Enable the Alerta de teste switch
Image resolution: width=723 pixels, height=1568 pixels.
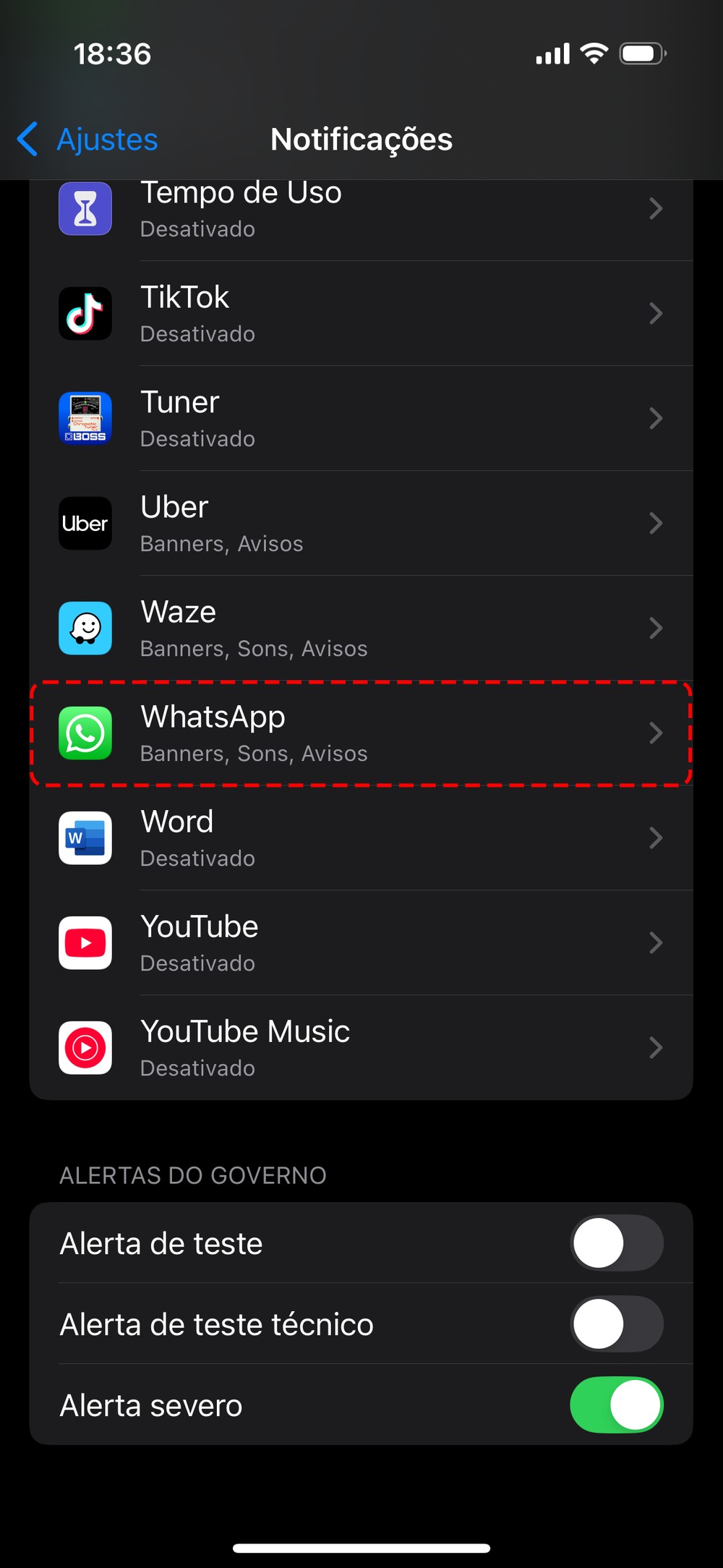[x=616, y=1243]
